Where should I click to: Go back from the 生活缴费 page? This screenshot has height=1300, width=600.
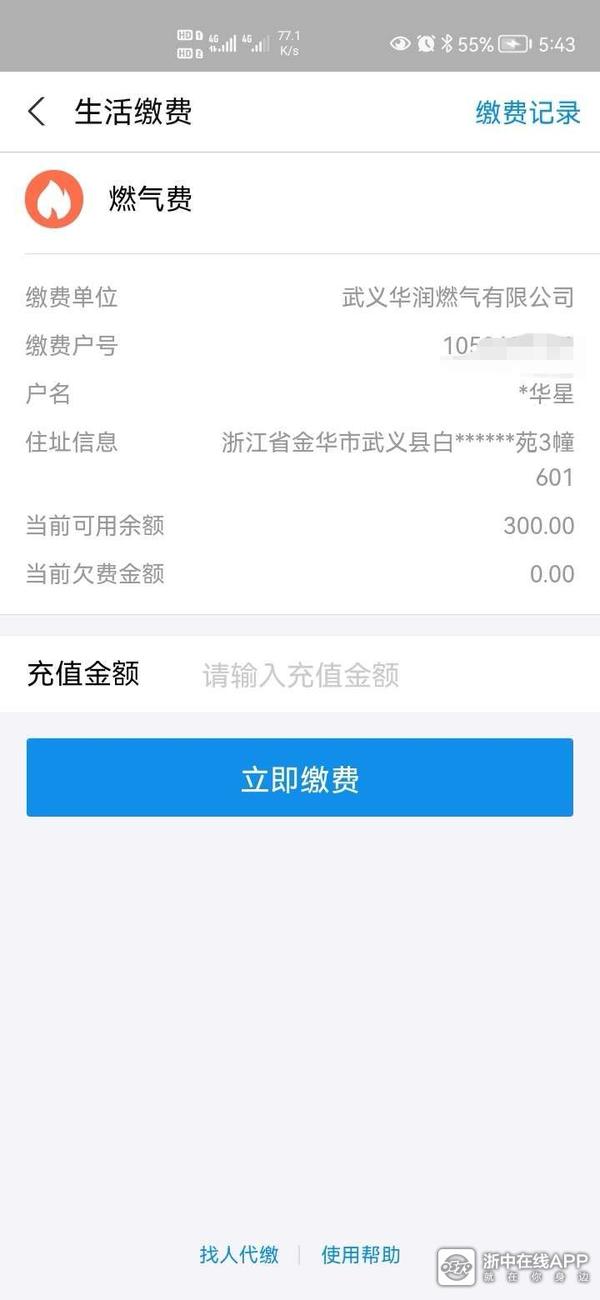(x=37, y=111)
